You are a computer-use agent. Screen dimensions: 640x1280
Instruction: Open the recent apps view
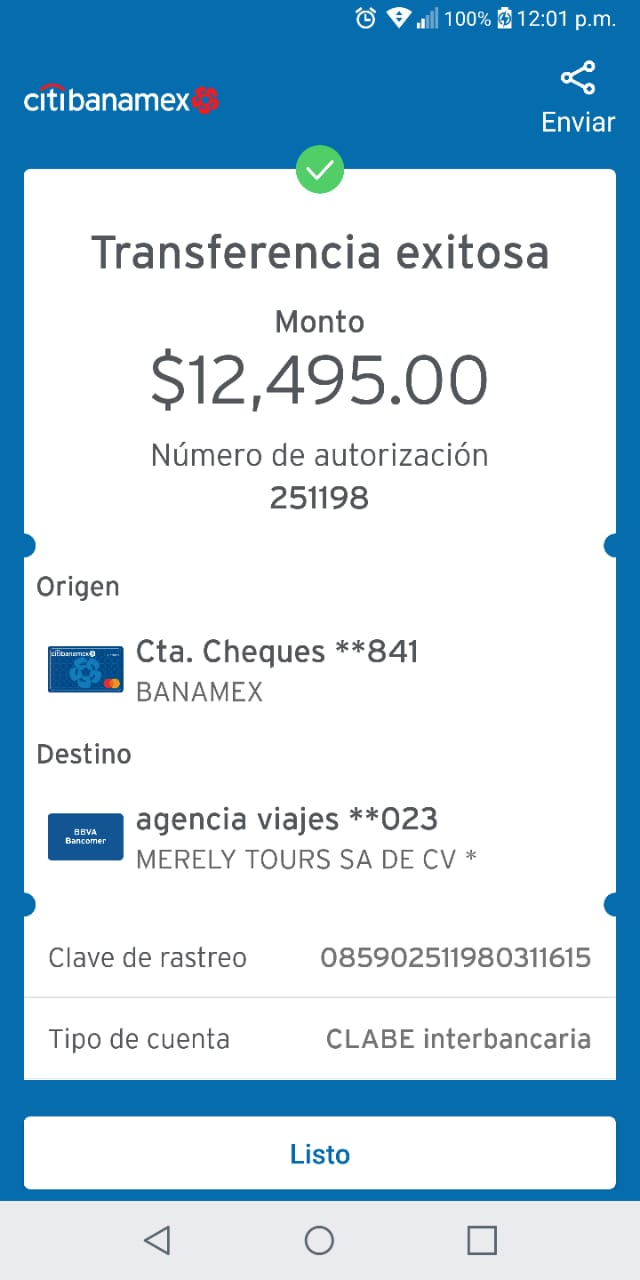pyautogui.click(x=482, y=1240)
